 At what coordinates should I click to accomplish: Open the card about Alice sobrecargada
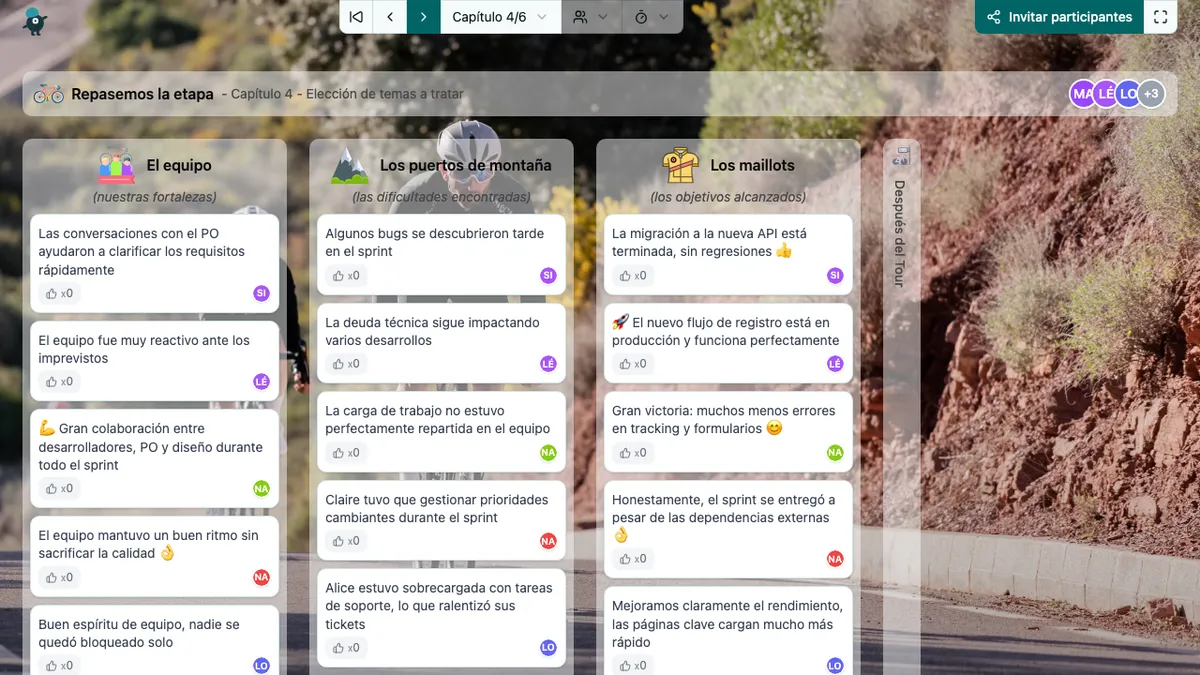point(438,606)
